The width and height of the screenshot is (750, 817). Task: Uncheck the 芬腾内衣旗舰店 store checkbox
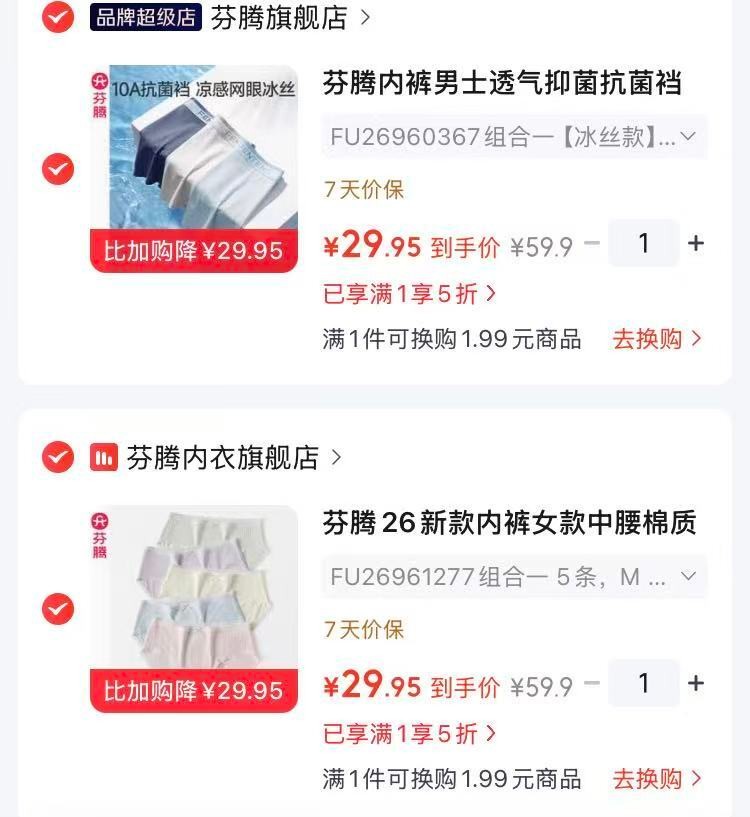click(x=58, y=457)
